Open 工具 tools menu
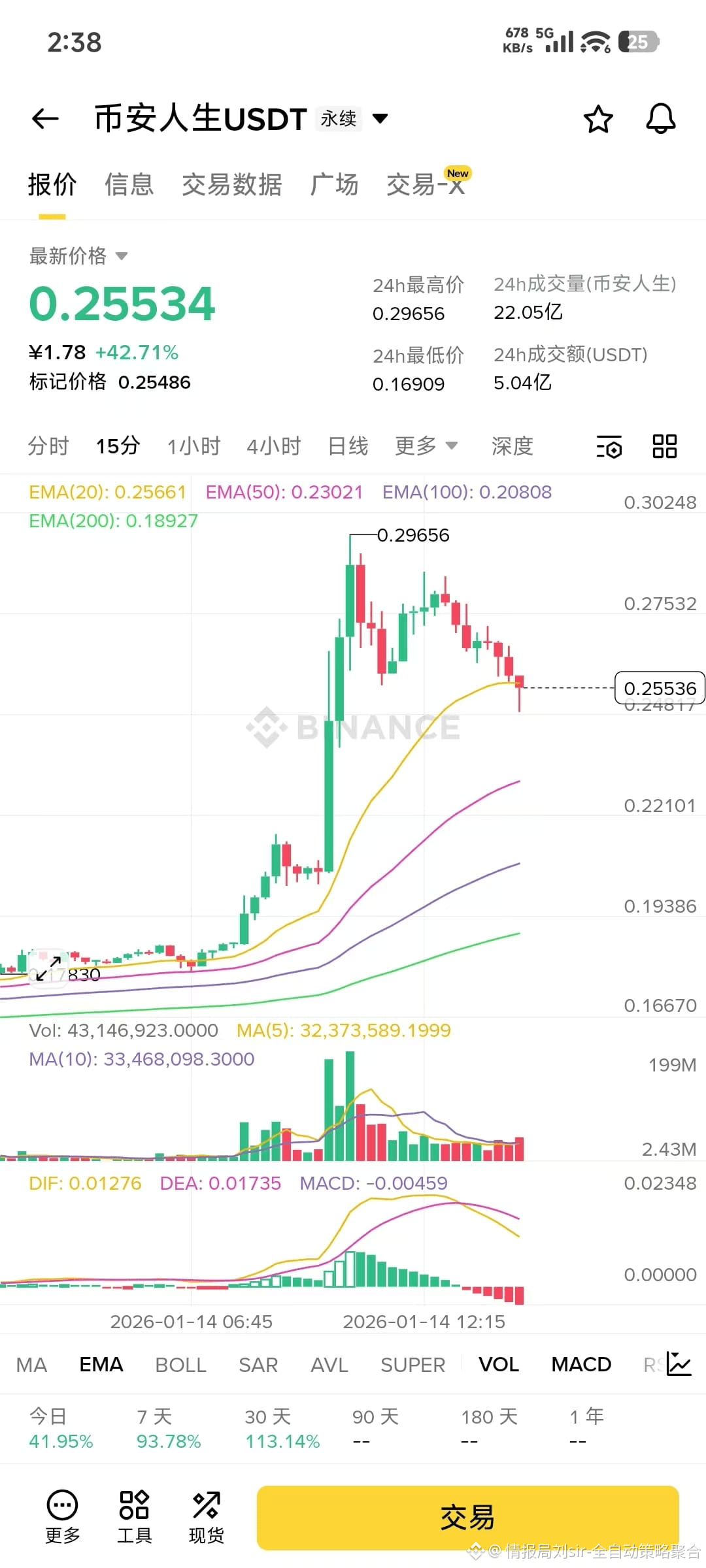This screenshot has width=706, height=1568. point(135,1517)
